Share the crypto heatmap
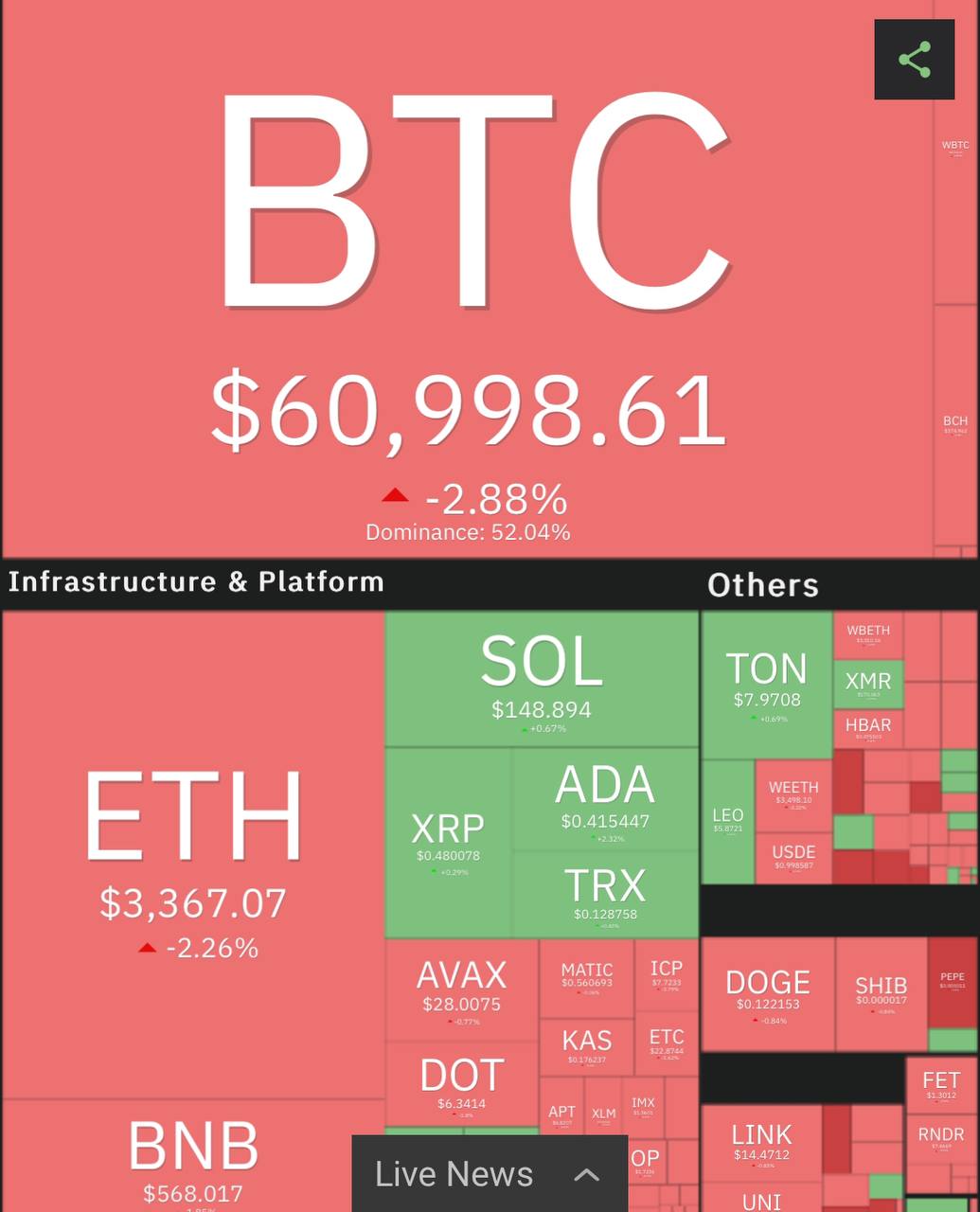This screenshot has height=1212, width=980. coord(914,60)
